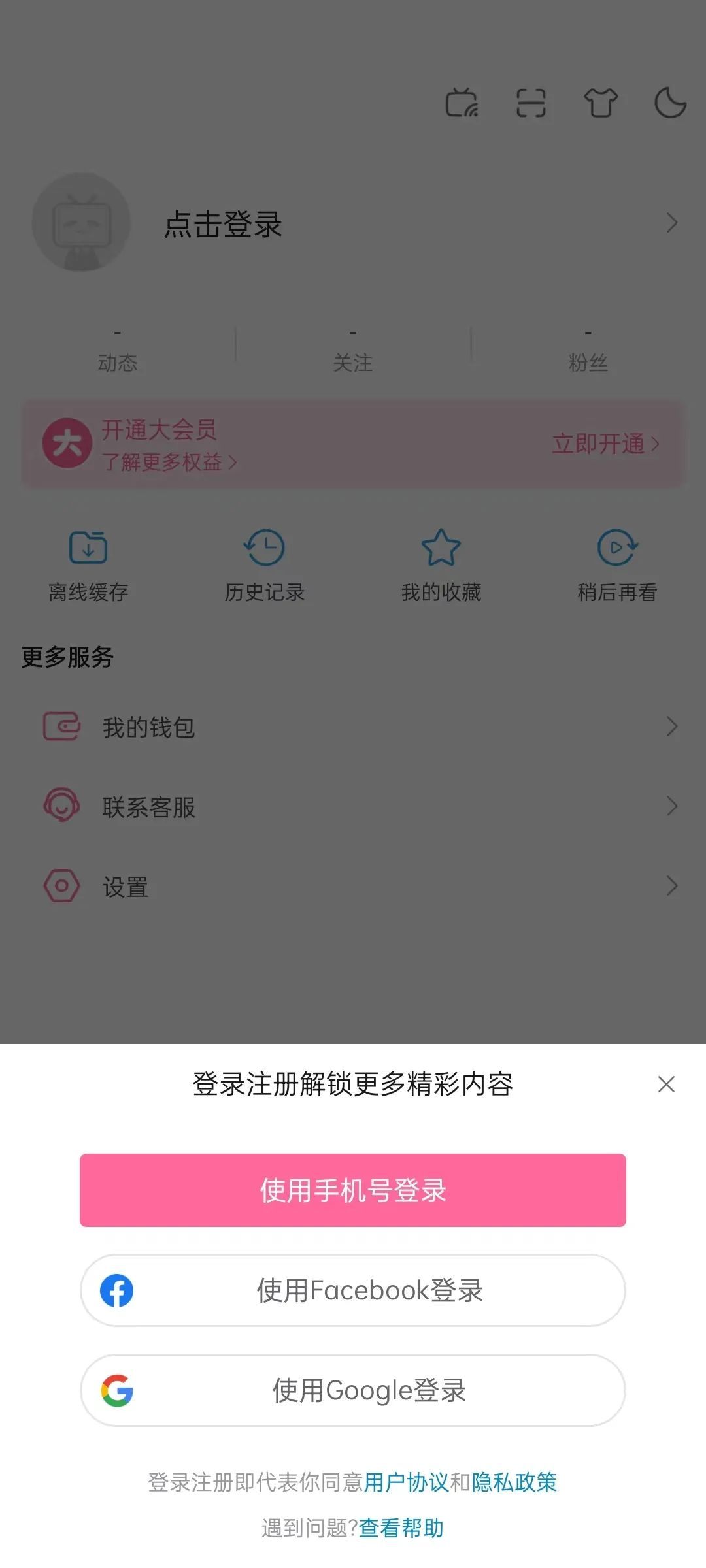Log in with phone number
The image size is (706, 1568).
pos(353,1190)
